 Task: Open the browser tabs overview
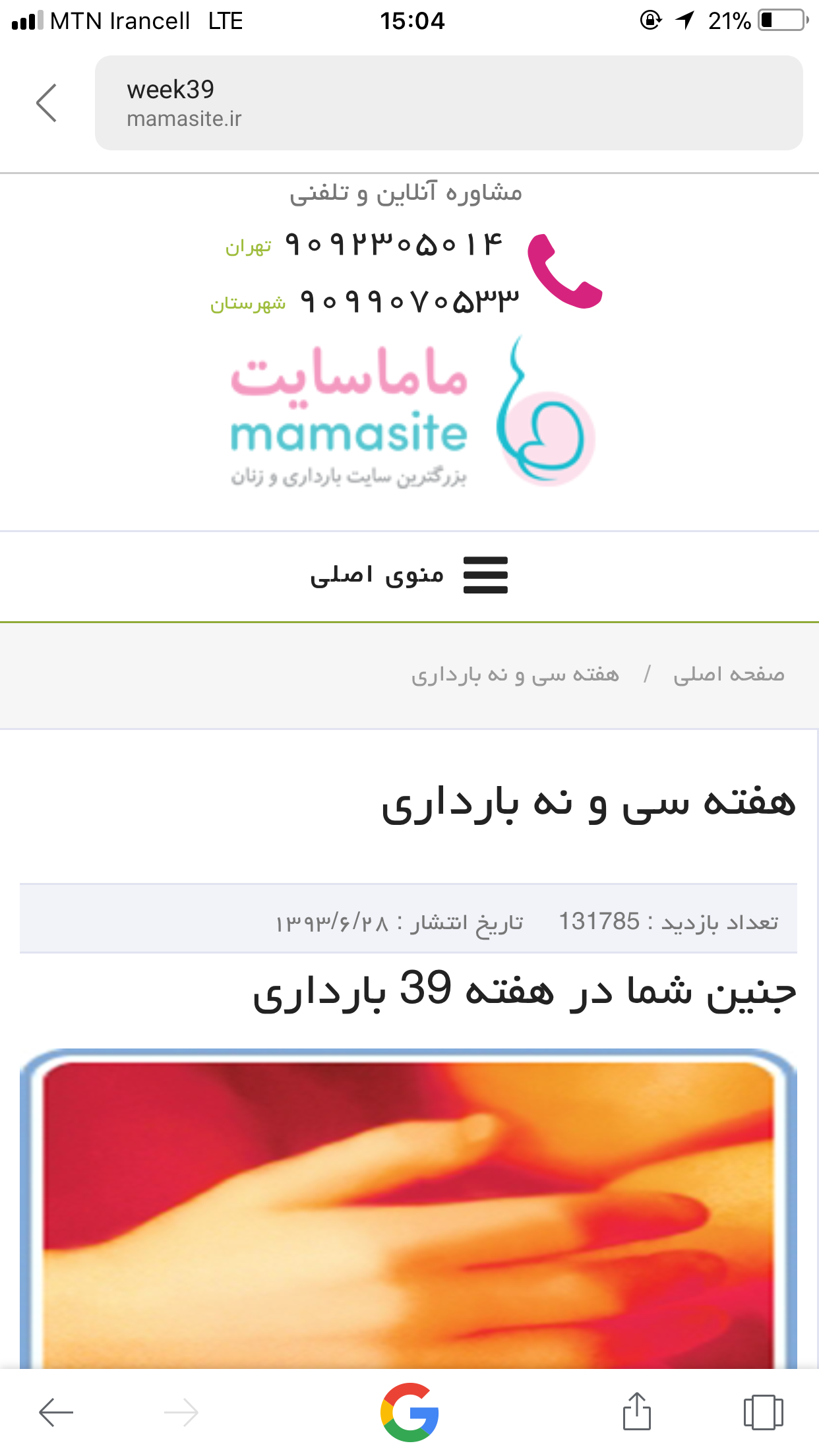coord(763,1412)
